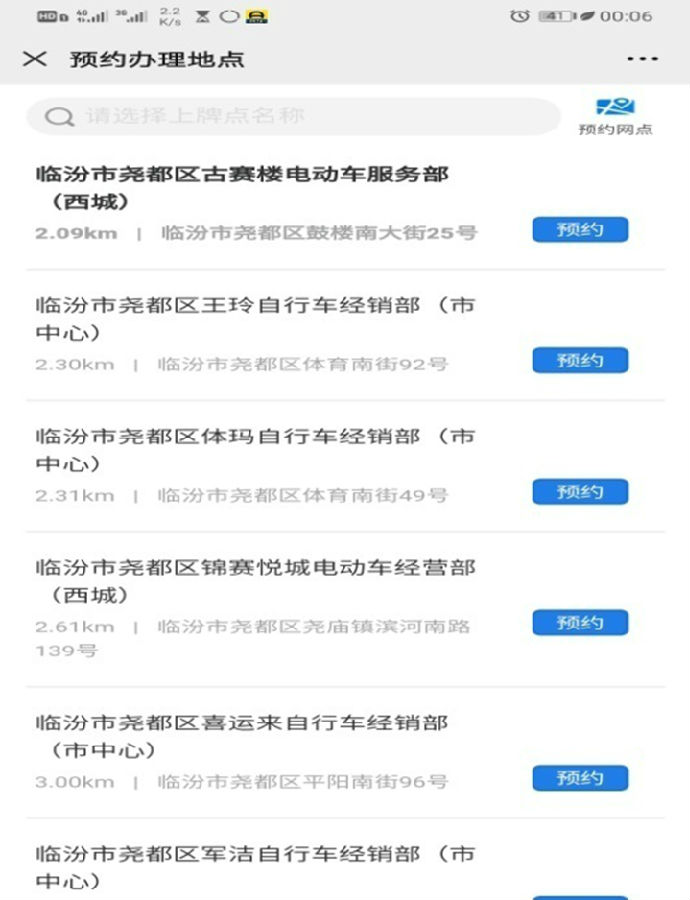Select 预约 for 锦赛悦城电动车经营部
Image resolution: width=690 pixels, height=900 pixels.
(580, 622)
